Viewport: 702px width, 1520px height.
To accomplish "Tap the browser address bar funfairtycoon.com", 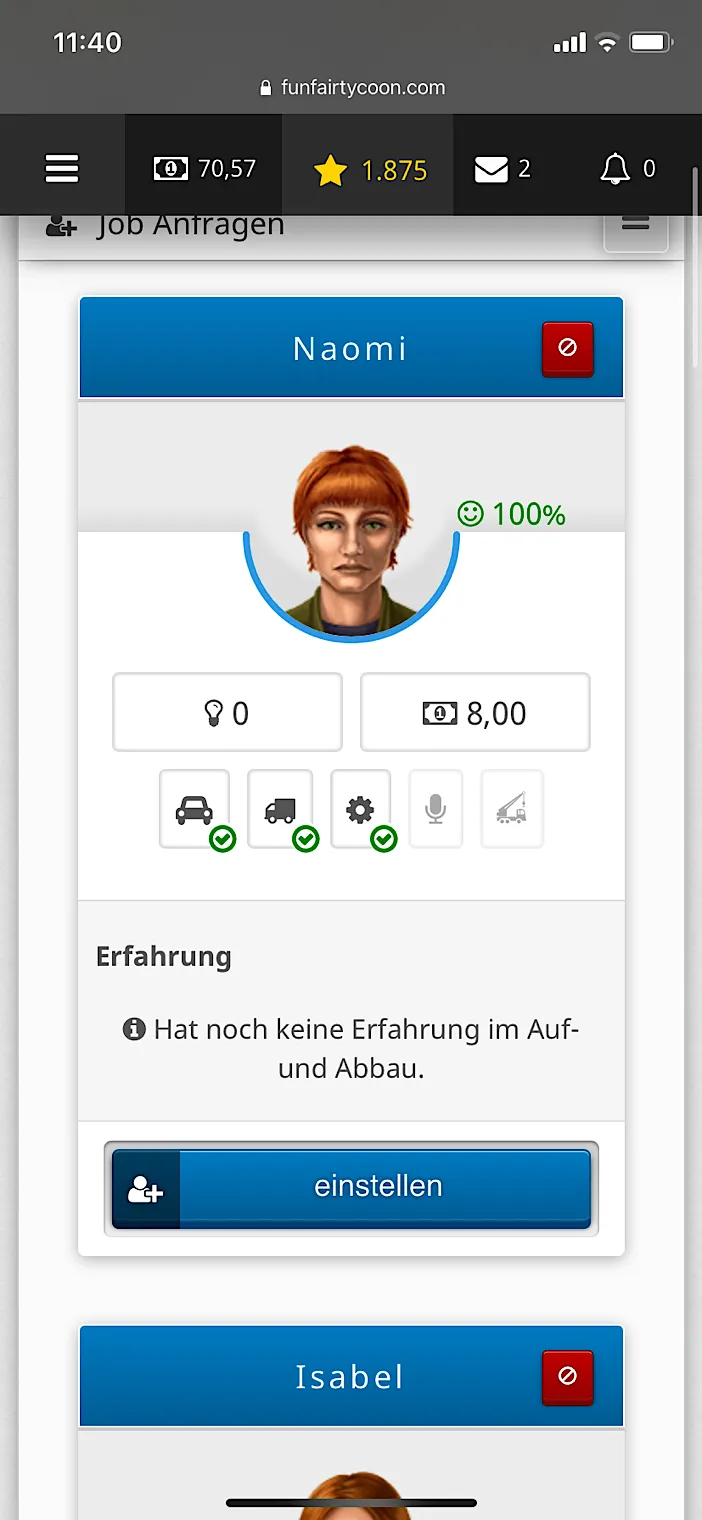I will pyautogui.click(x=351, y=87).
